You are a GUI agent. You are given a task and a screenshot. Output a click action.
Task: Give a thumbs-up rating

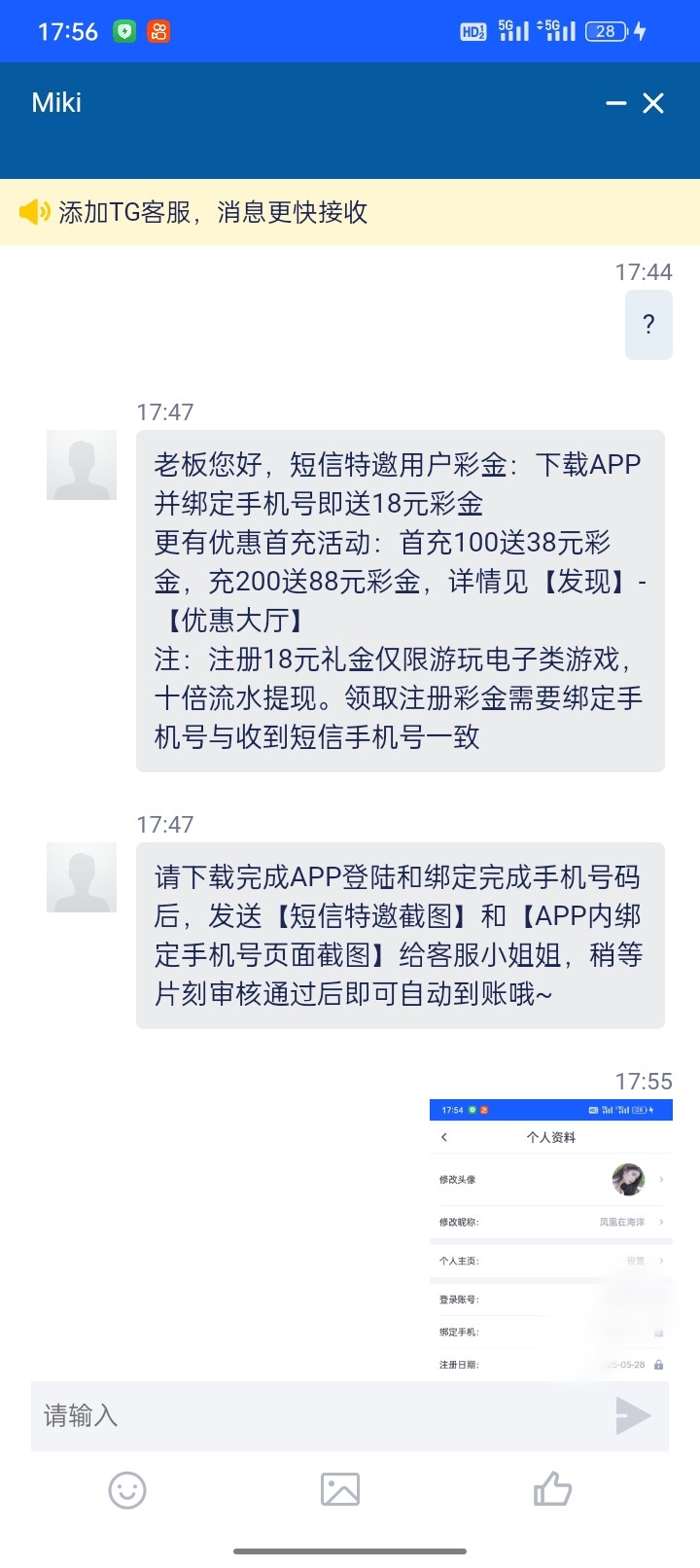[x=552, y=1489]
